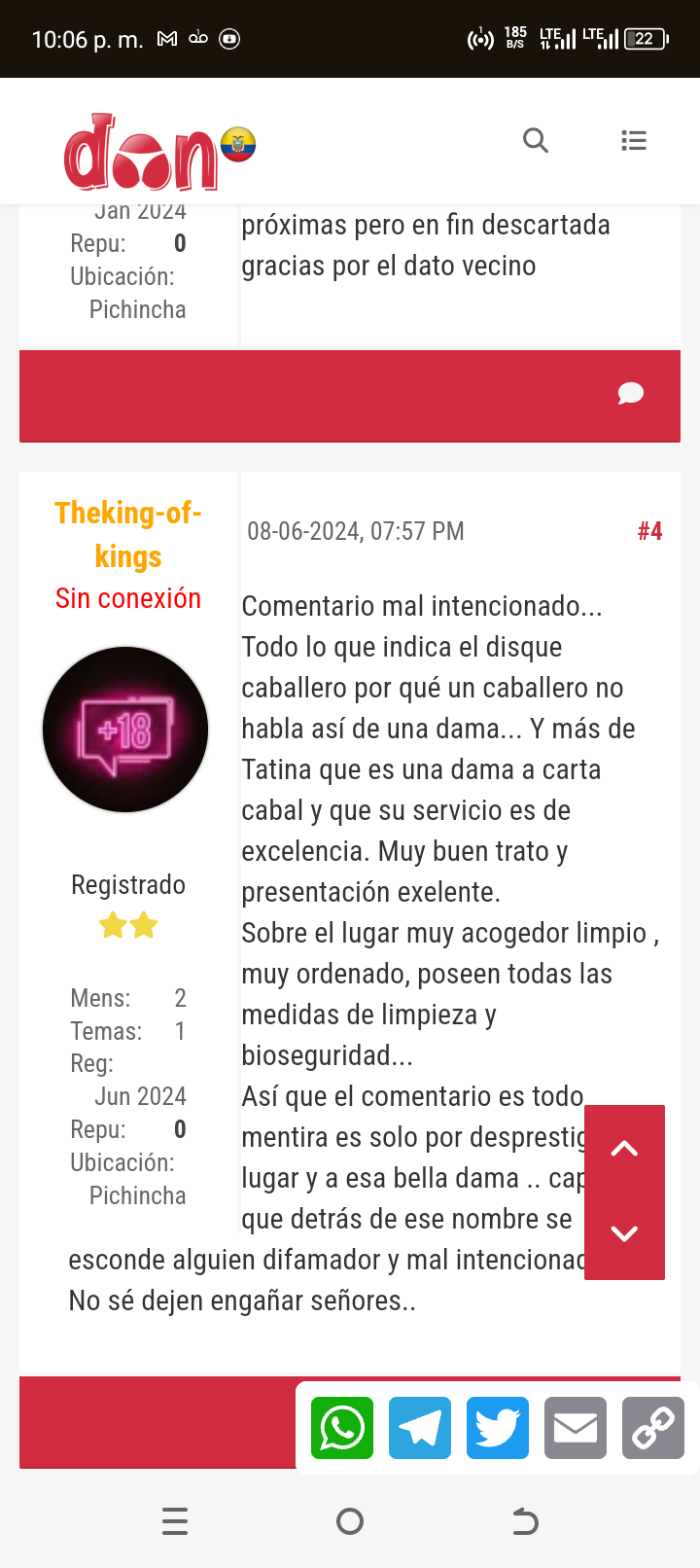The height and width of the screenshot is (1568, 700).
Task: Share this thread by email
Action: coord(576,1428)
